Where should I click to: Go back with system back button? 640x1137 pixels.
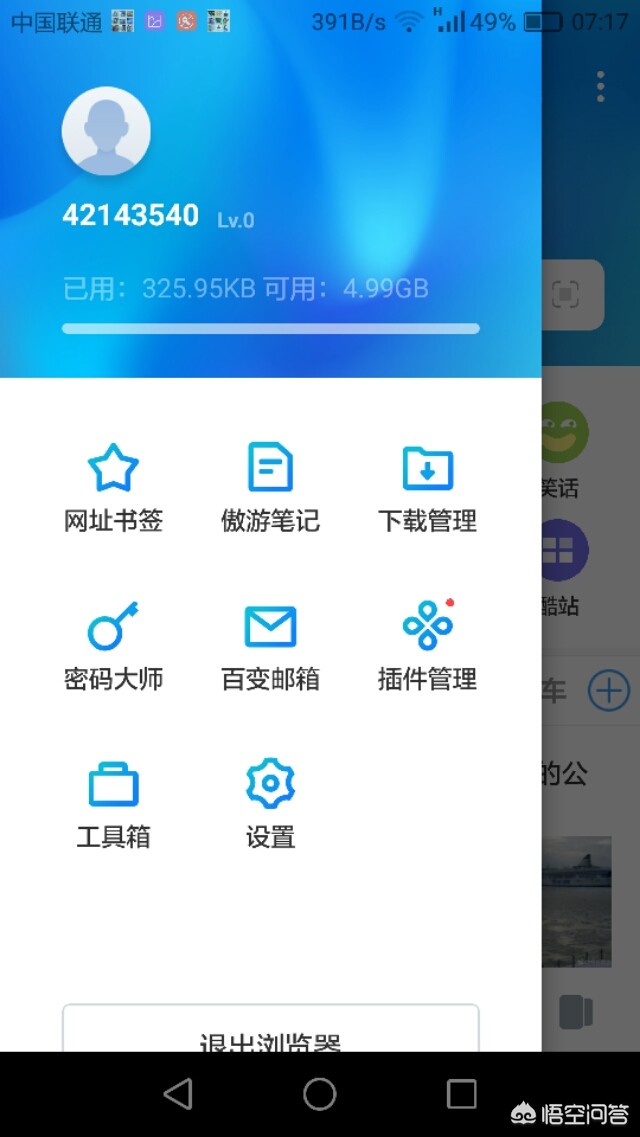click(178, 1094)
